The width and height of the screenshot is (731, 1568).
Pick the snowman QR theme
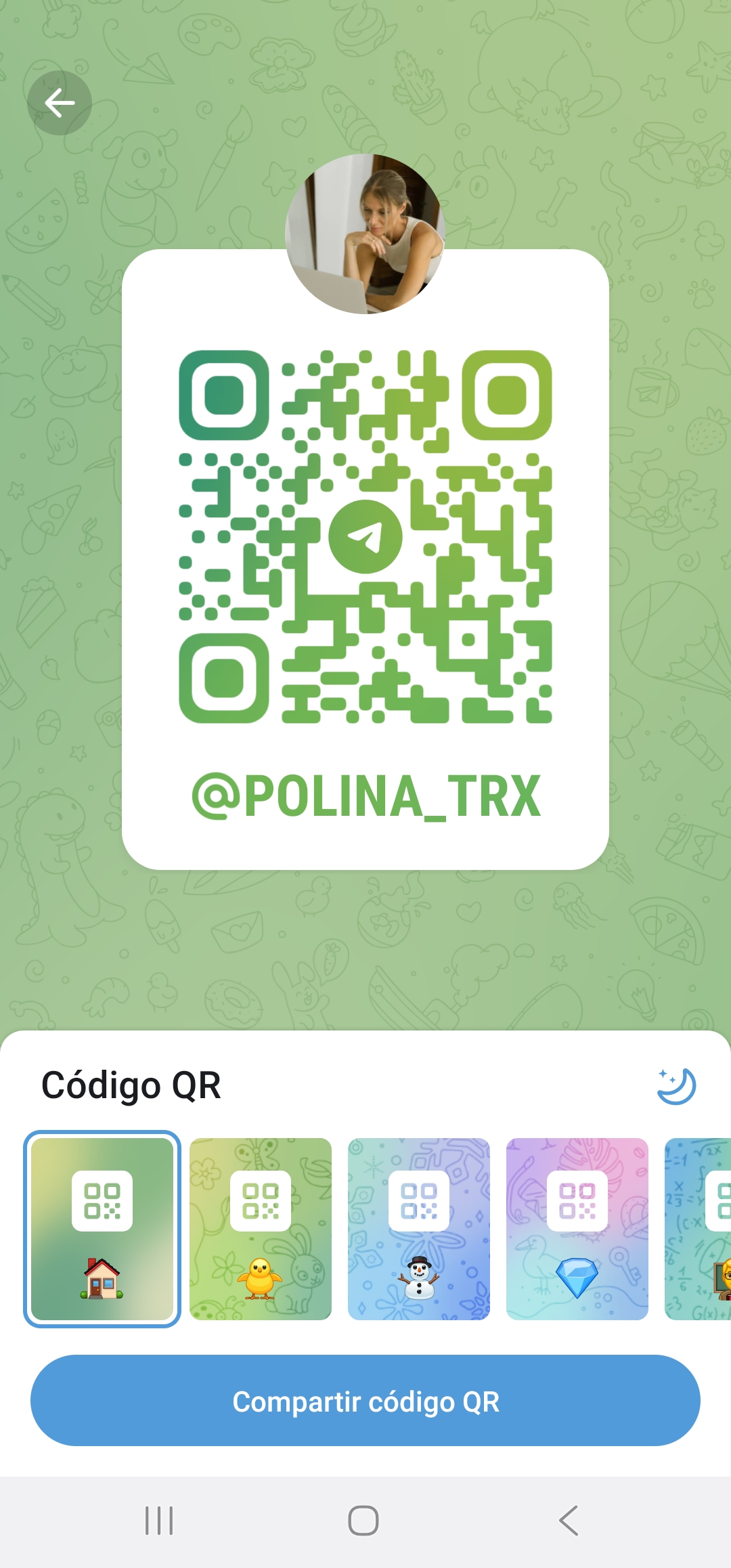coord(419,1229)
